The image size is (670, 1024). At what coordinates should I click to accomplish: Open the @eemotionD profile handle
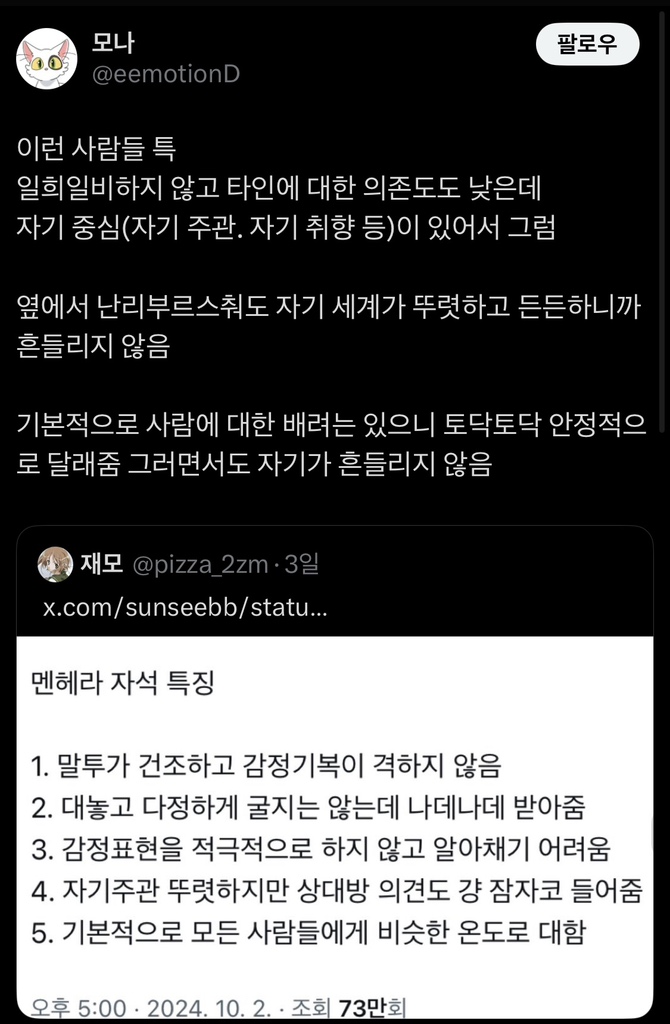click(x=164, y=74)
